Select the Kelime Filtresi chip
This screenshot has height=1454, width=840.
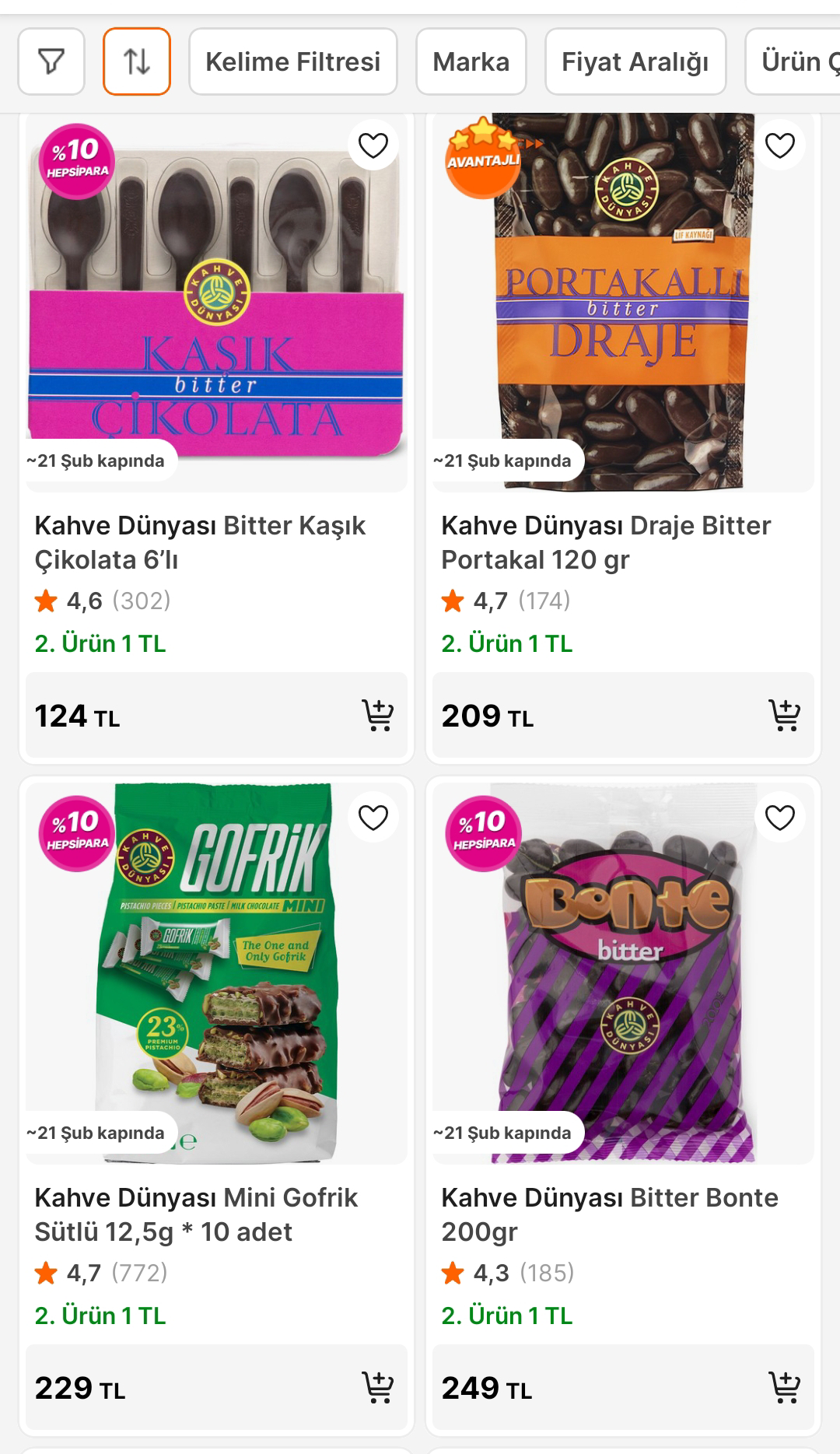[292, 61]
